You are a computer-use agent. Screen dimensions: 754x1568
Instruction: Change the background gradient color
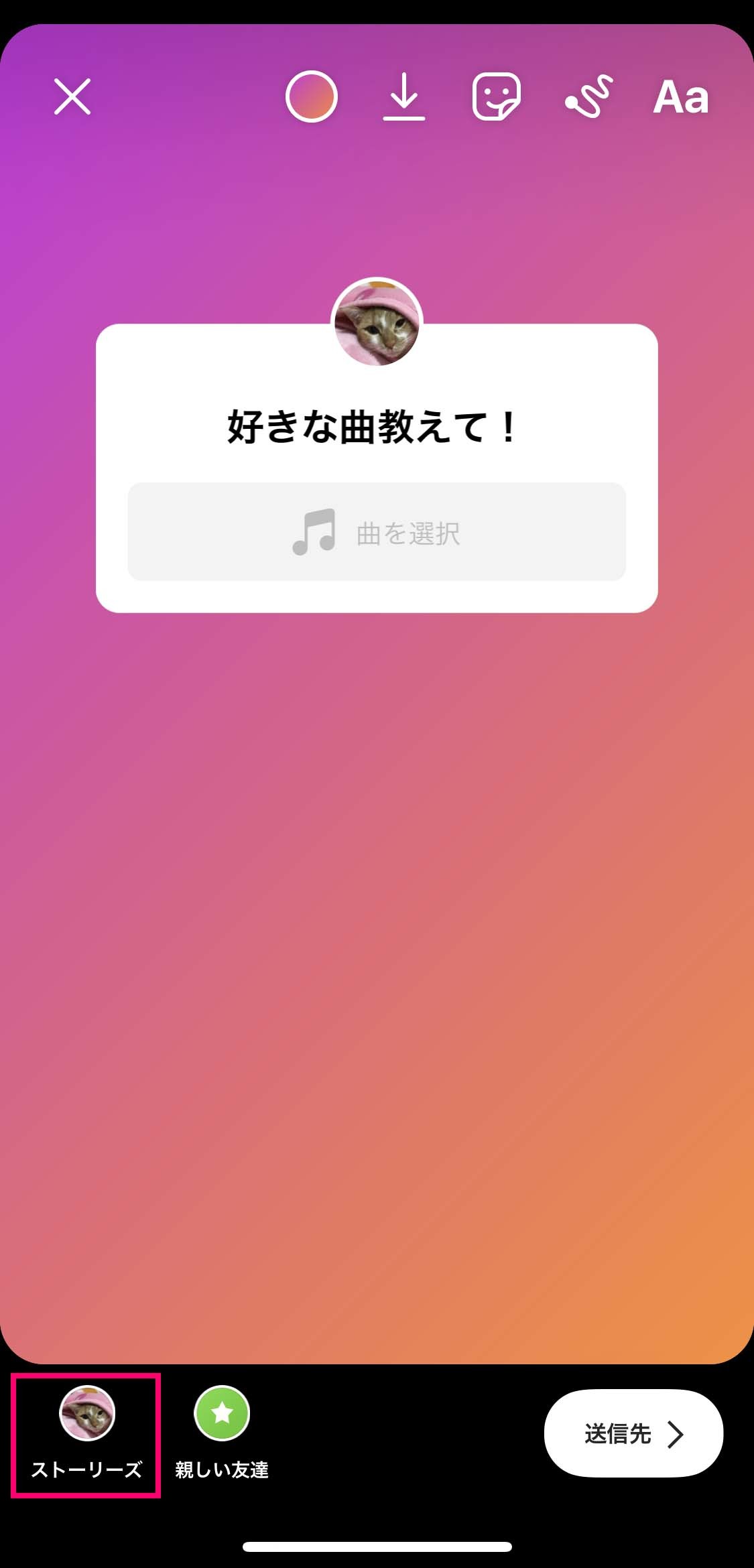coord(312,96)
